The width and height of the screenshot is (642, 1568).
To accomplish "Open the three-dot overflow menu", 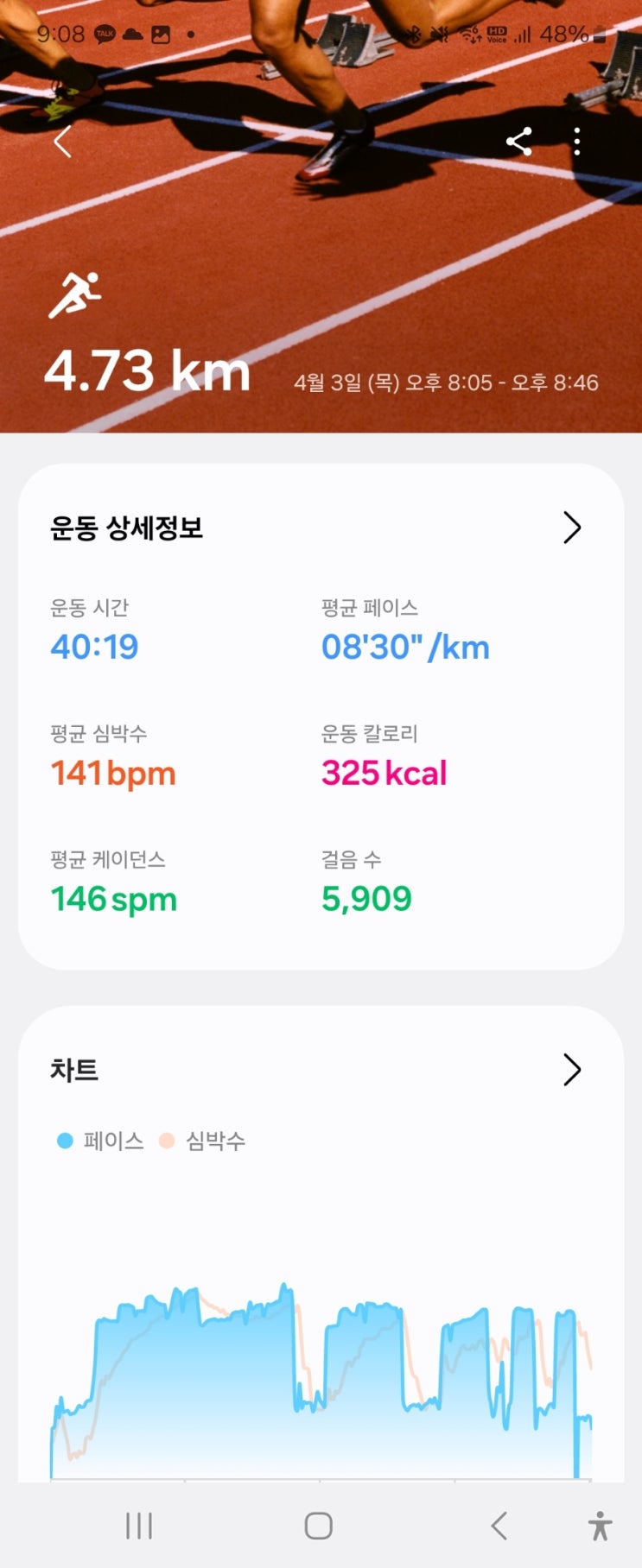I will (577, 142).
